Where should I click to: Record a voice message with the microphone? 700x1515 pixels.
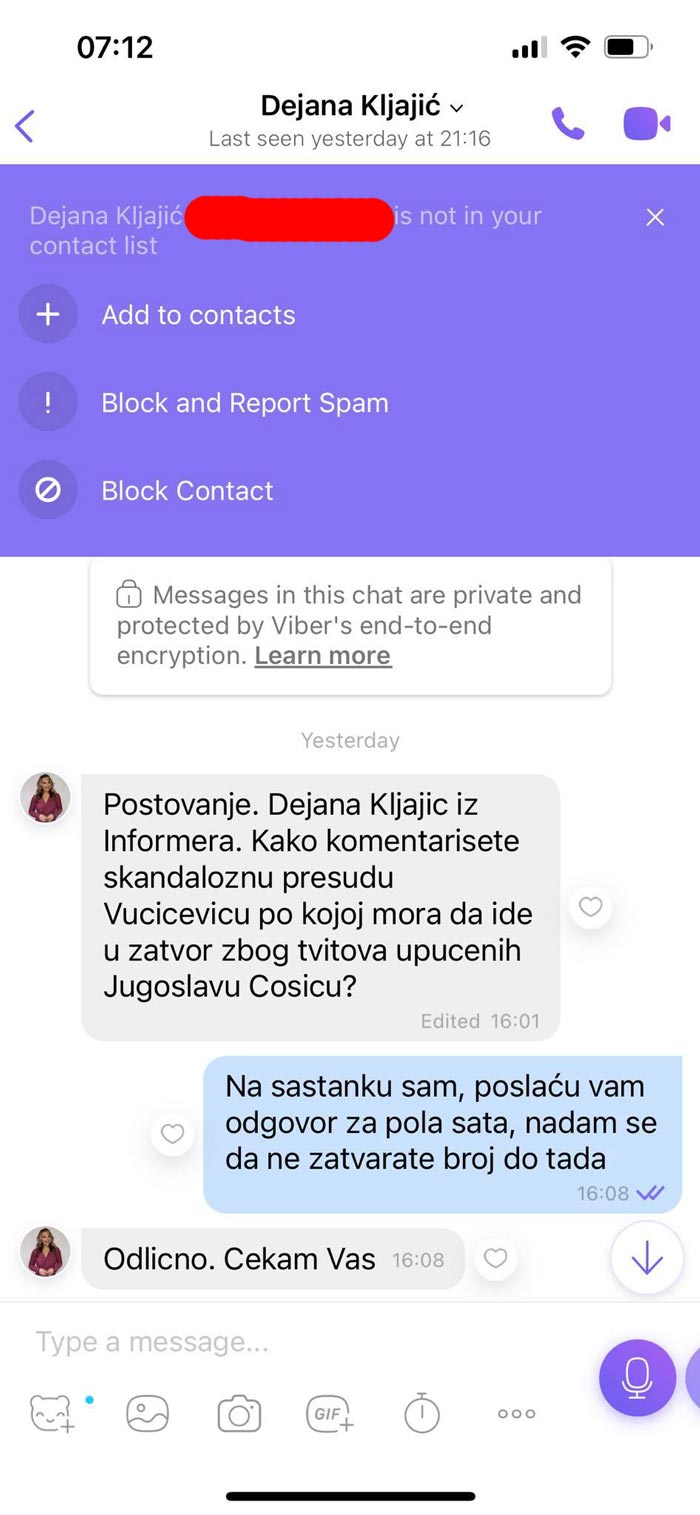click(x=637, y=1377)
